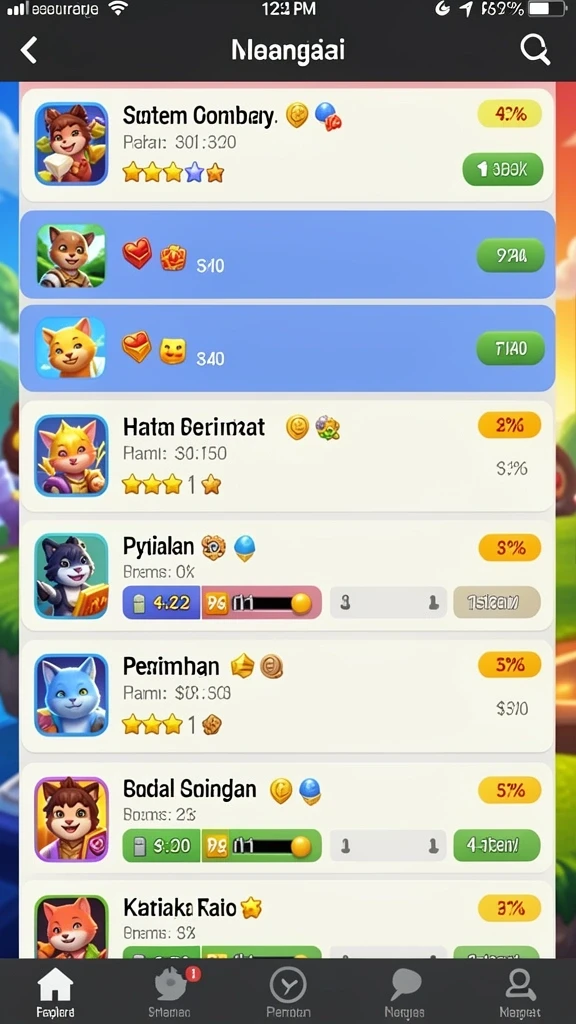Open the Hatm Berirmat card
This screenshot has width=576, height=1024.
[x=287, y=455]
